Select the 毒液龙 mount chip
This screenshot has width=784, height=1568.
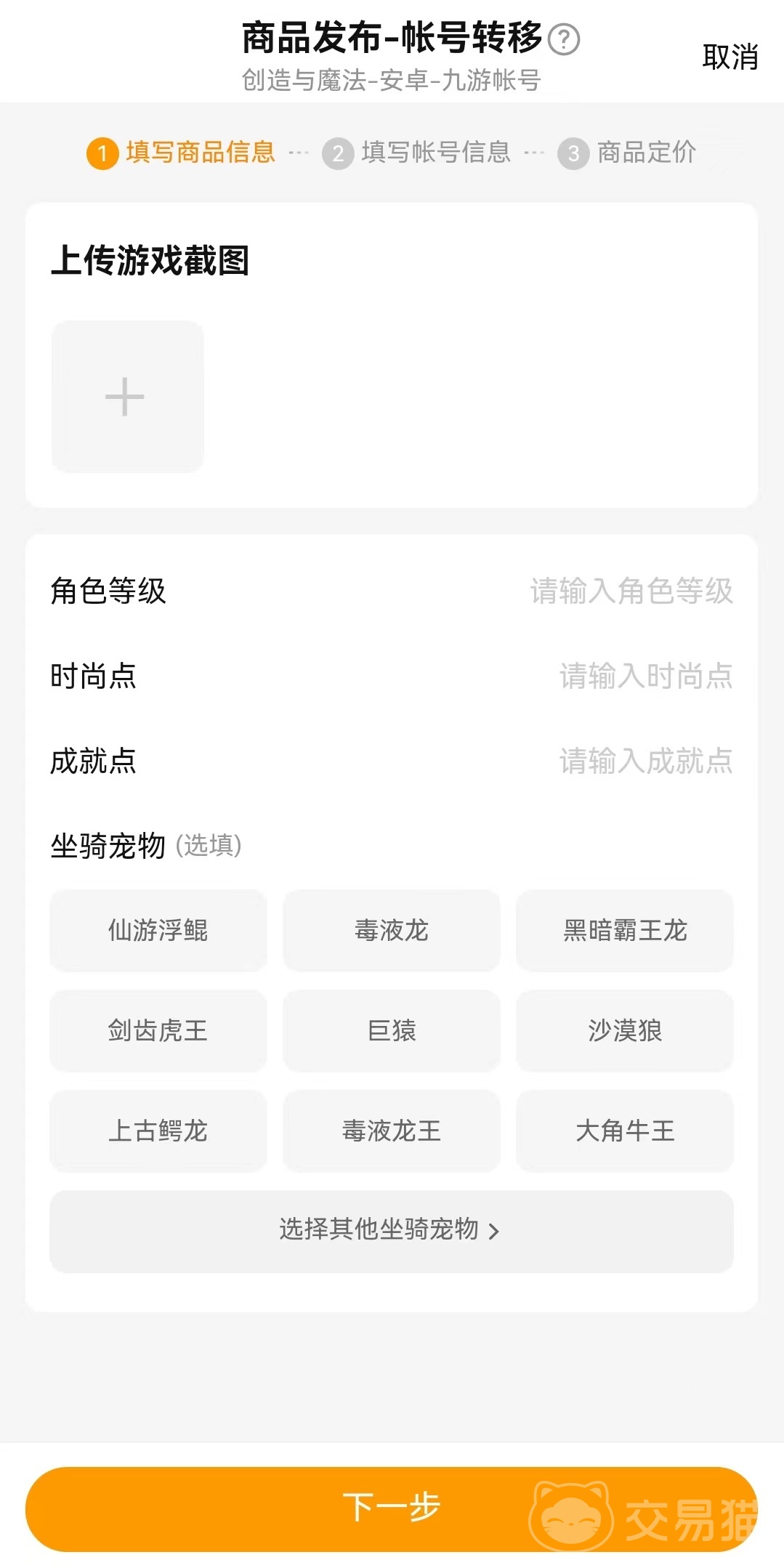tap(392, 930)
